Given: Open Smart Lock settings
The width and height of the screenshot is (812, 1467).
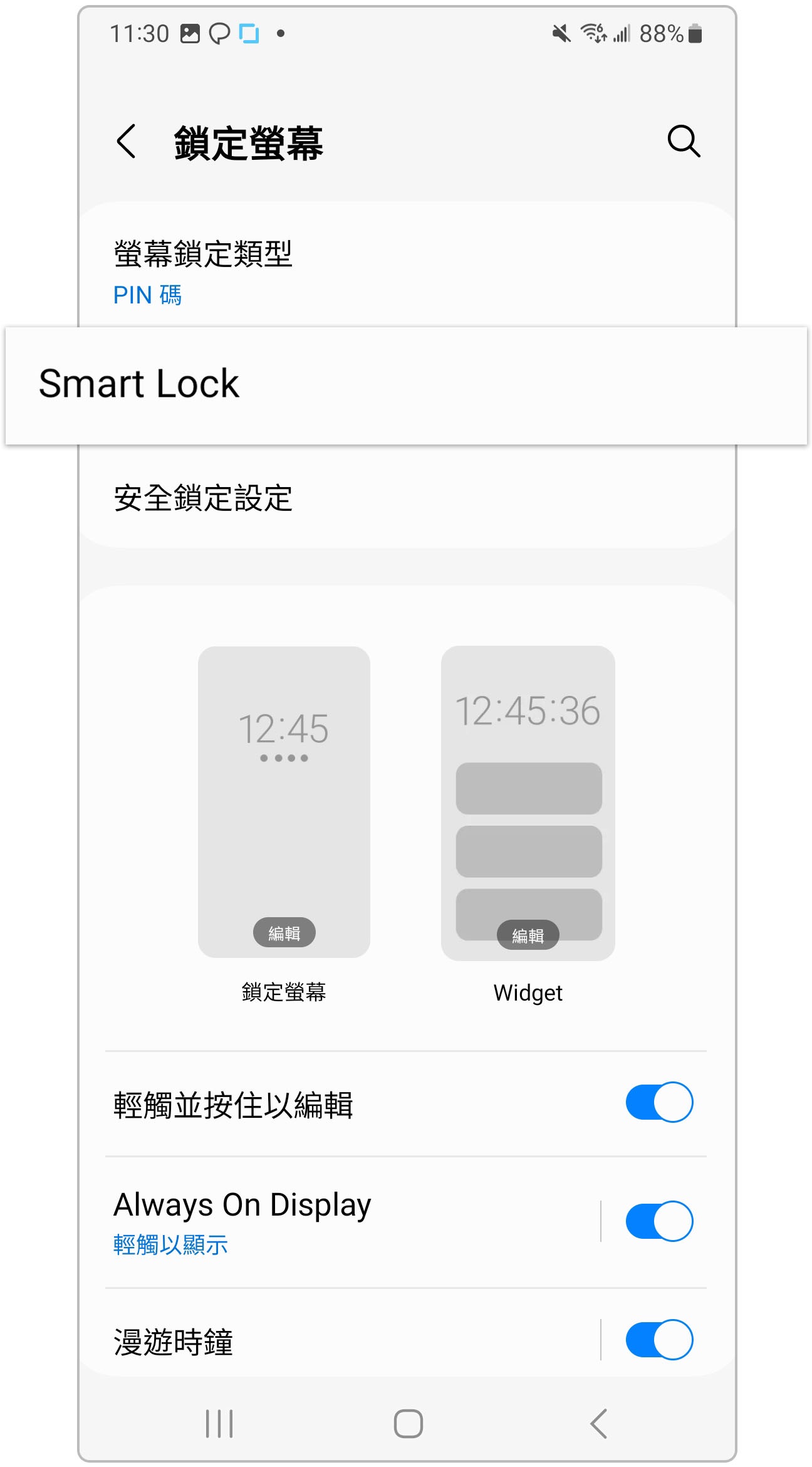Looking at the screenshot, I should pos(139,384).
